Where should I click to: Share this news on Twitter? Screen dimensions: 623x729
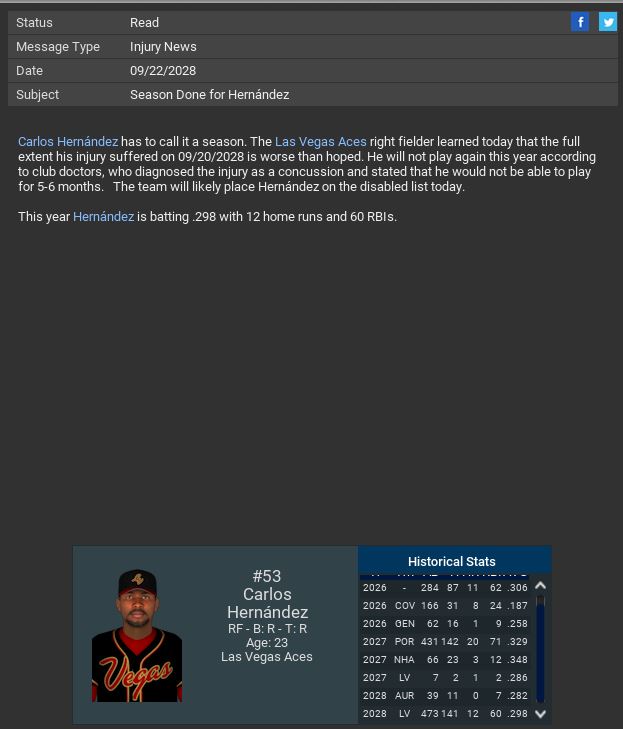pos(607,22)
